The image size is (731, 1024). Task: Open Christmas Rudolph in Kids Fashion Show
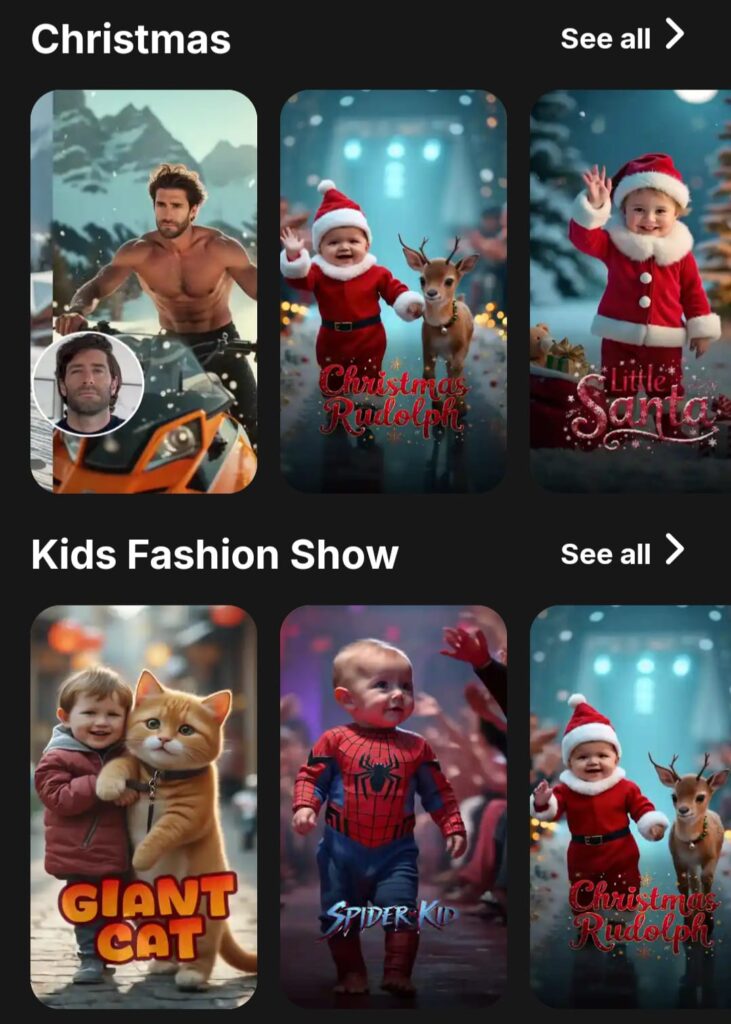[x=630, y=806]
